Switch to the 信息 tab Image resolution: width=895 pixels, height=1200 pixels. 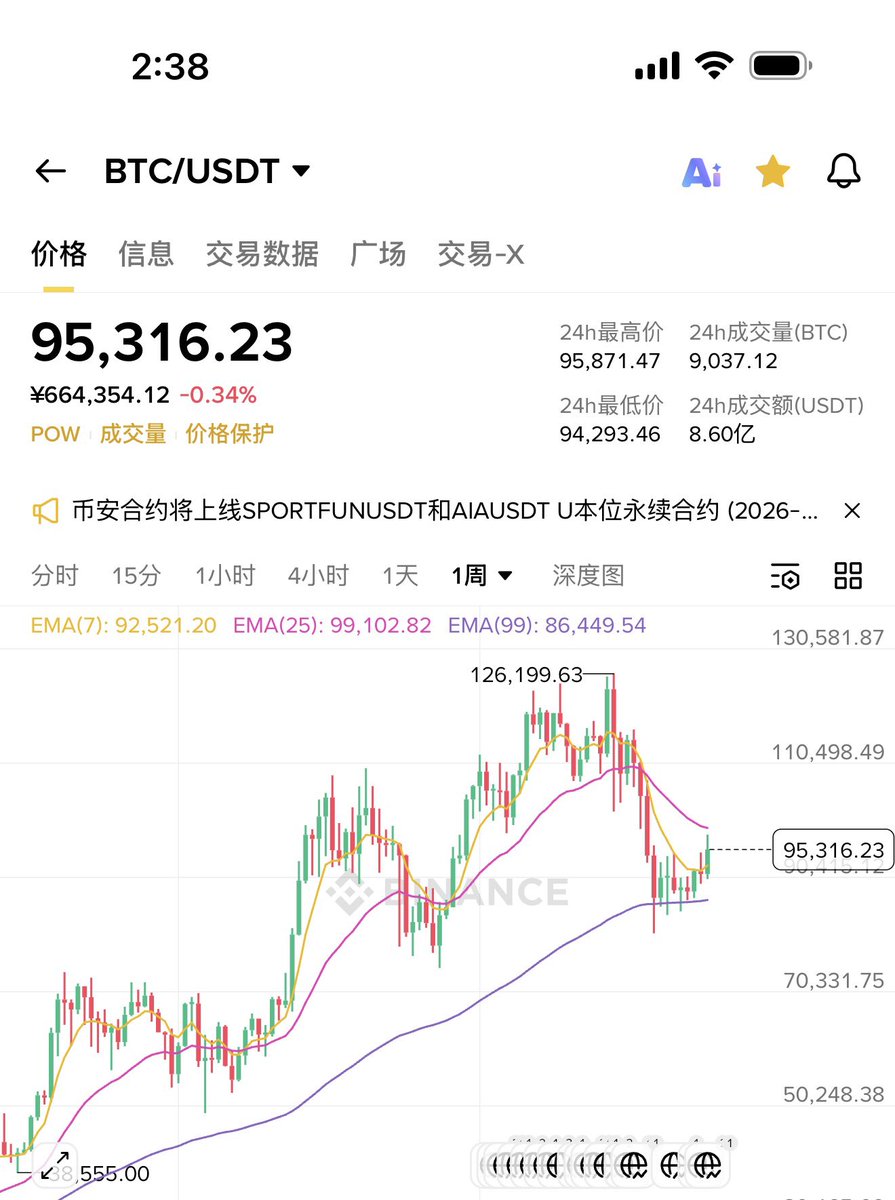tap(146, 254)
